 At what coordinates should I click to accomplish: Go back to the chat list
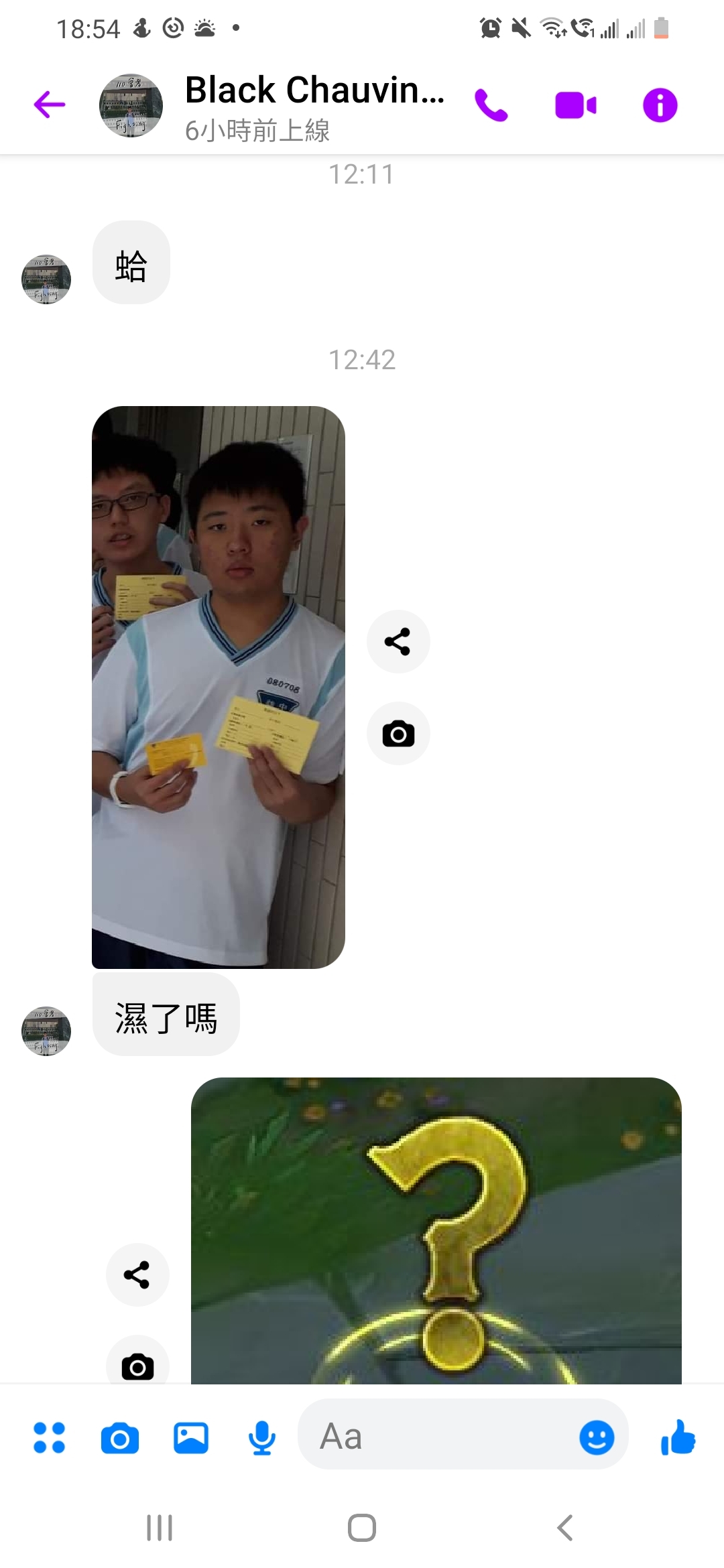click(50, 105)
